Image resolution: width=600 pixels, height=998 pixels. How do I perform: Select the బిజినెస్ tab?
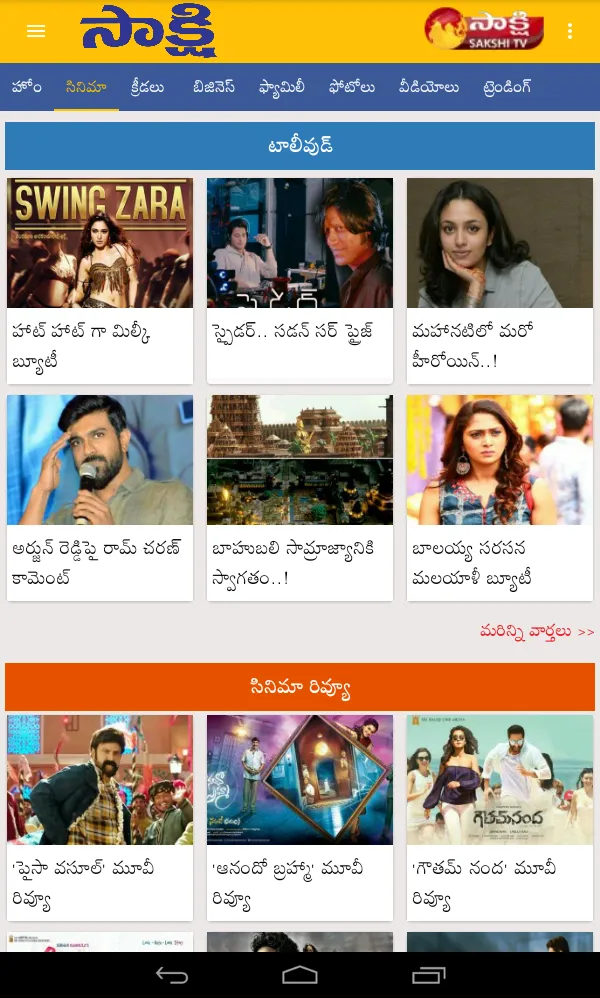click(x=214, y=87)
